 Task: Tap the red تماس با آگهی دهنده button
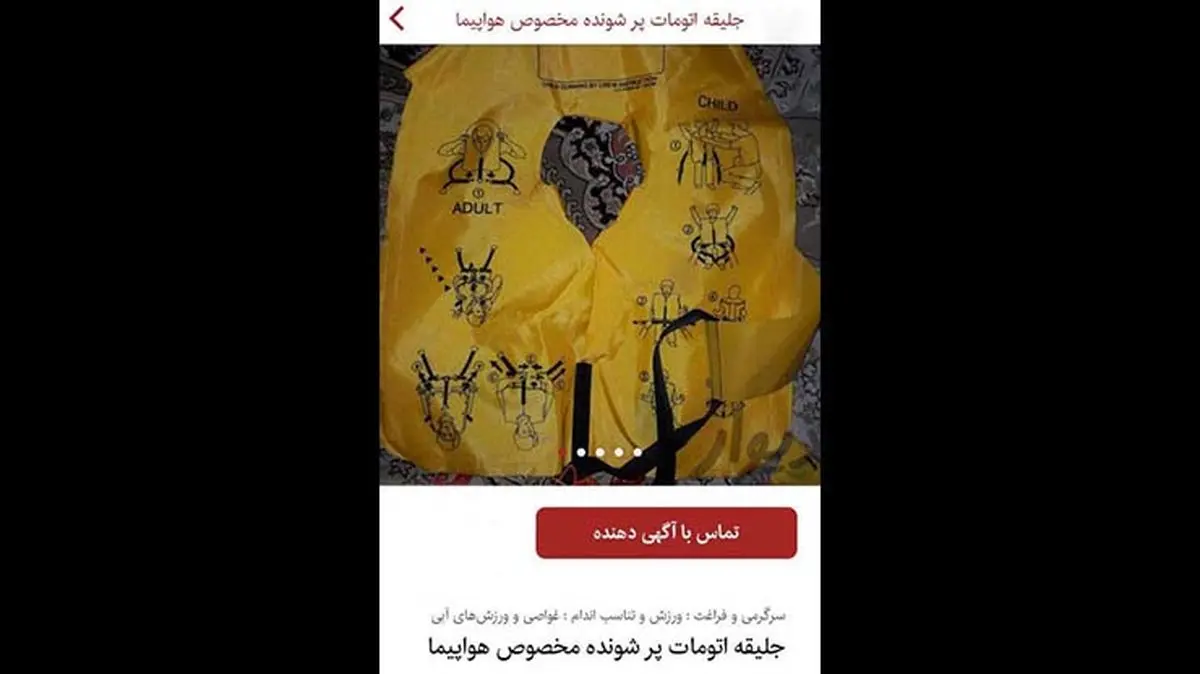tap(666, 533)
